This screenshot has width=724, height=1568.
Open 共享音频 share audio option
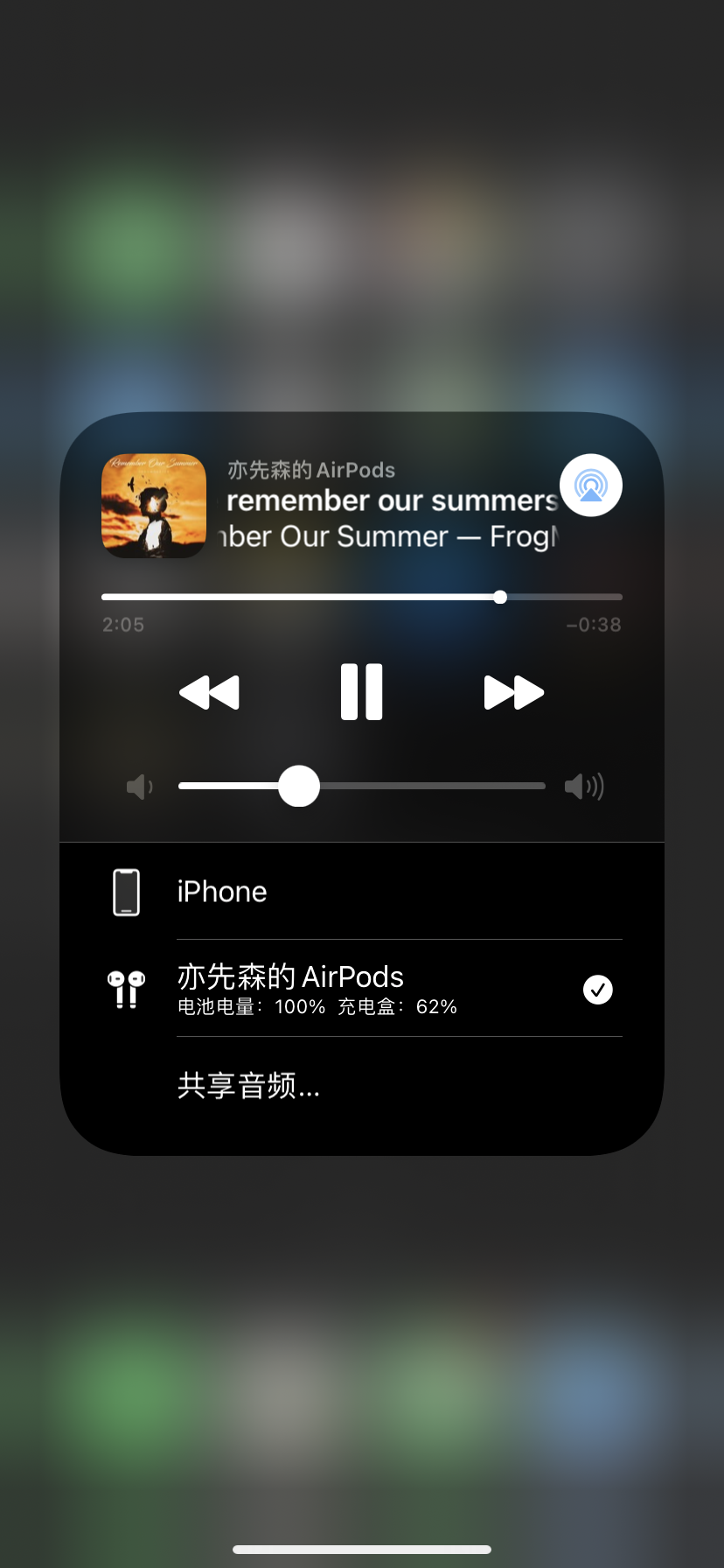click(249, 1086)
